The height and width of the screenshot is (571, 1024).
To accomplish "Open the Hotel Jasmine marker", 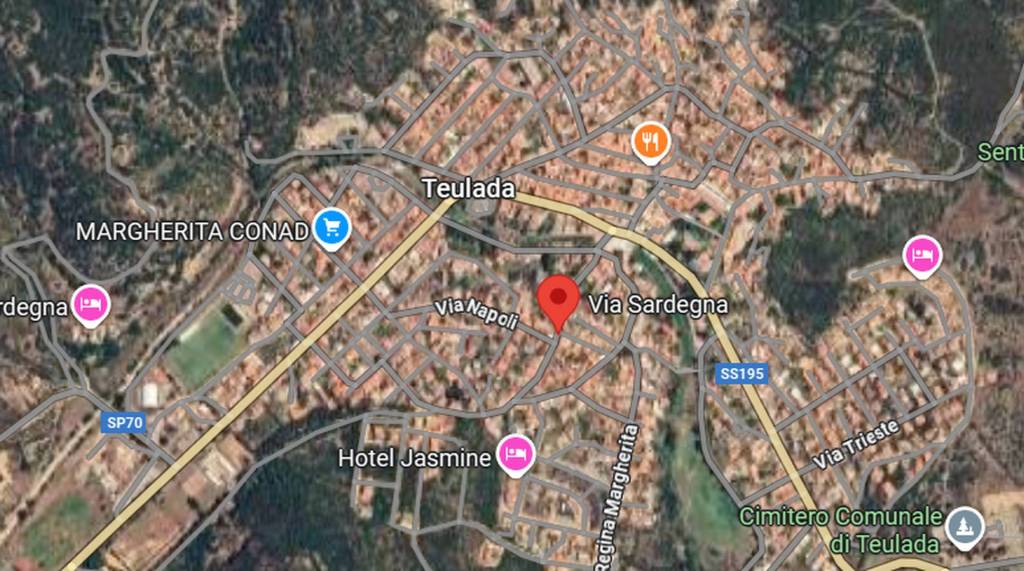I will [x=516, y=455].
